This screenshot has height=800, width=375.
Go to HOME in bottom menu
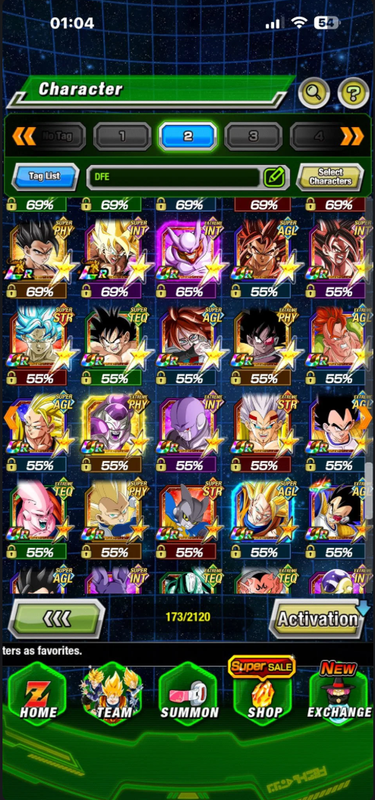38,694
